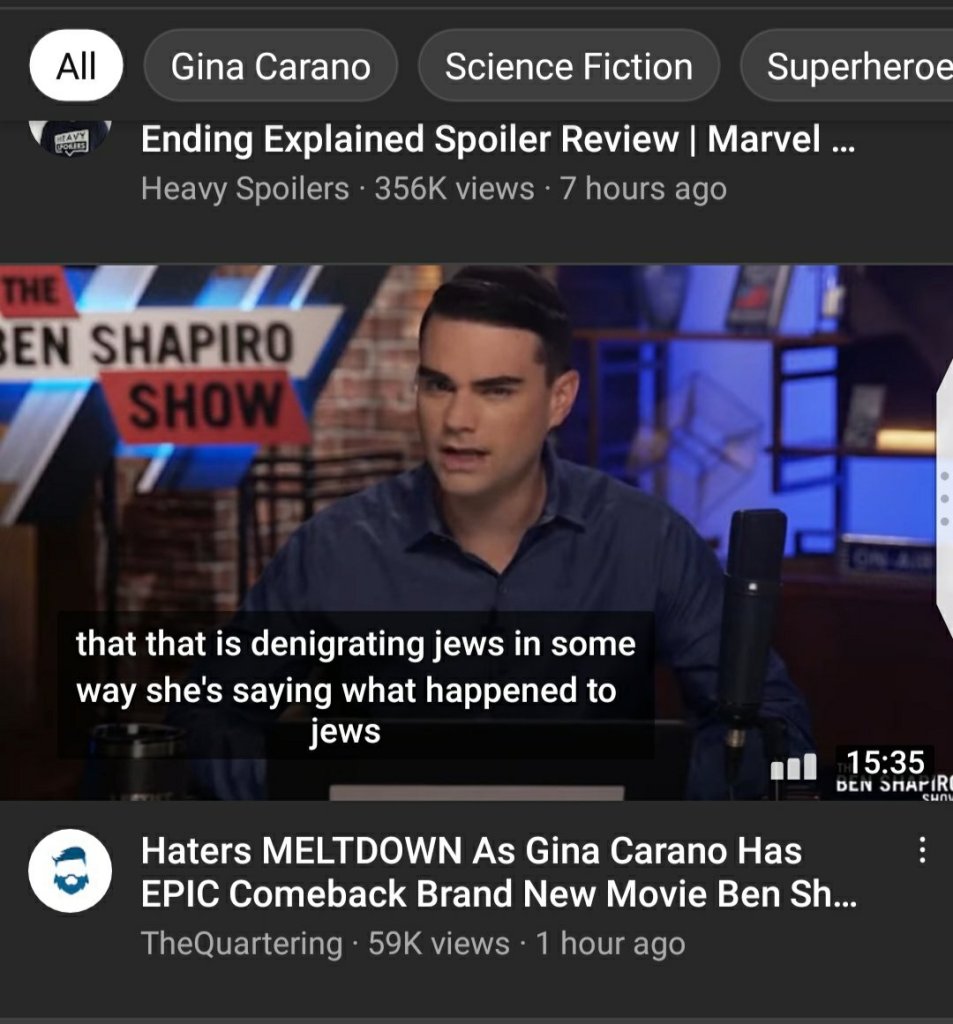
Task: Filter videos by Gina Carano chip
Action: pos(270,66)
